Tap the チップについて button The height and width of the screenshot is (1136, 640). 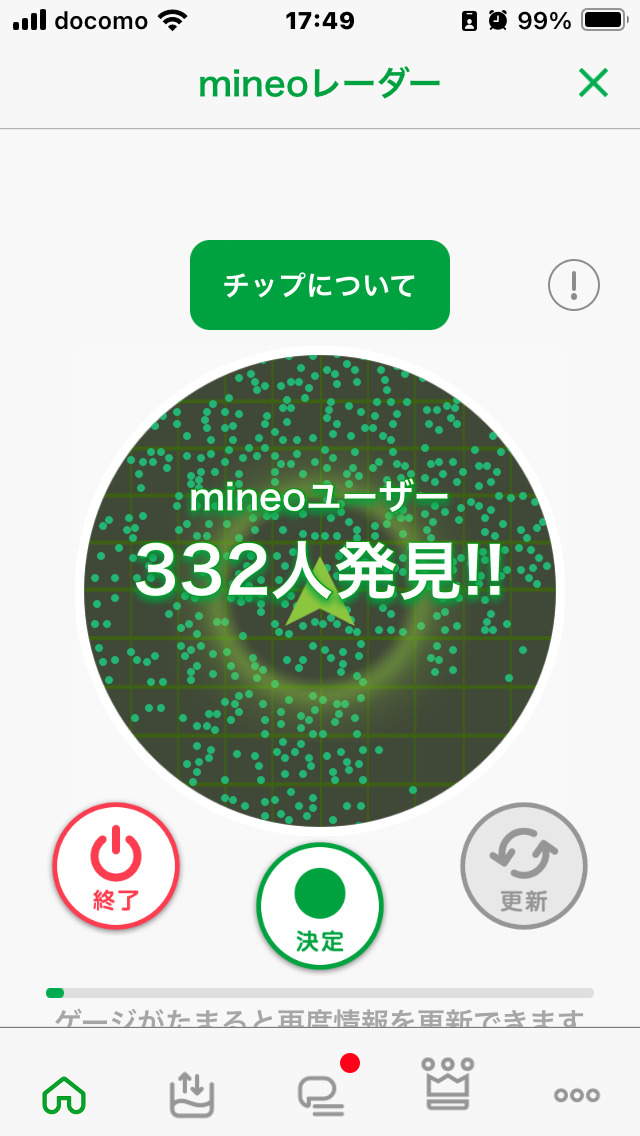coord(320,285)
